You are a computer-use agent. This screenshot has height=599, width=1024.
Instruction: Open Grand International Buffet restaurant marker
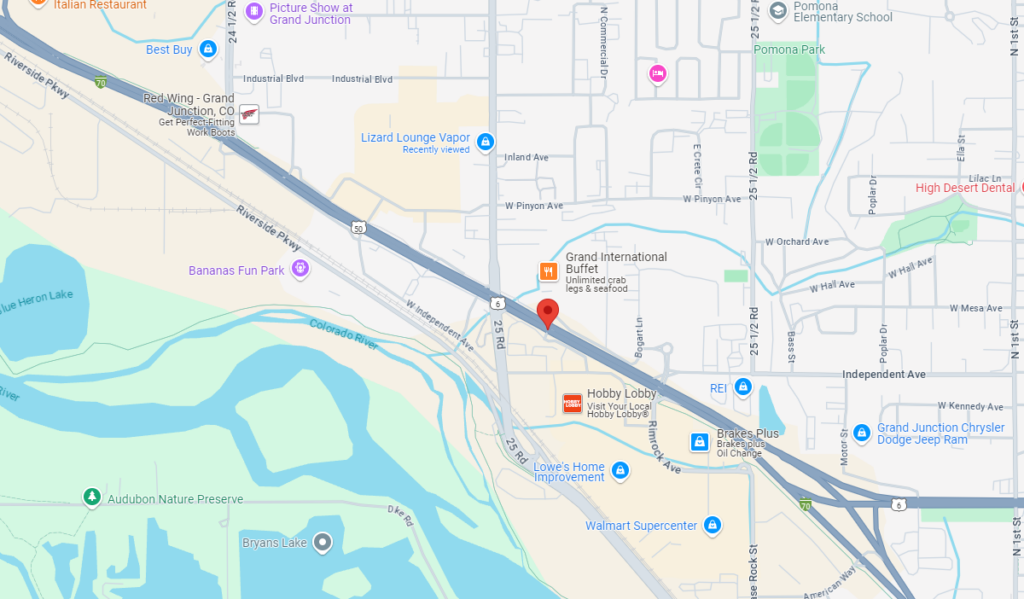coord(548,271)
